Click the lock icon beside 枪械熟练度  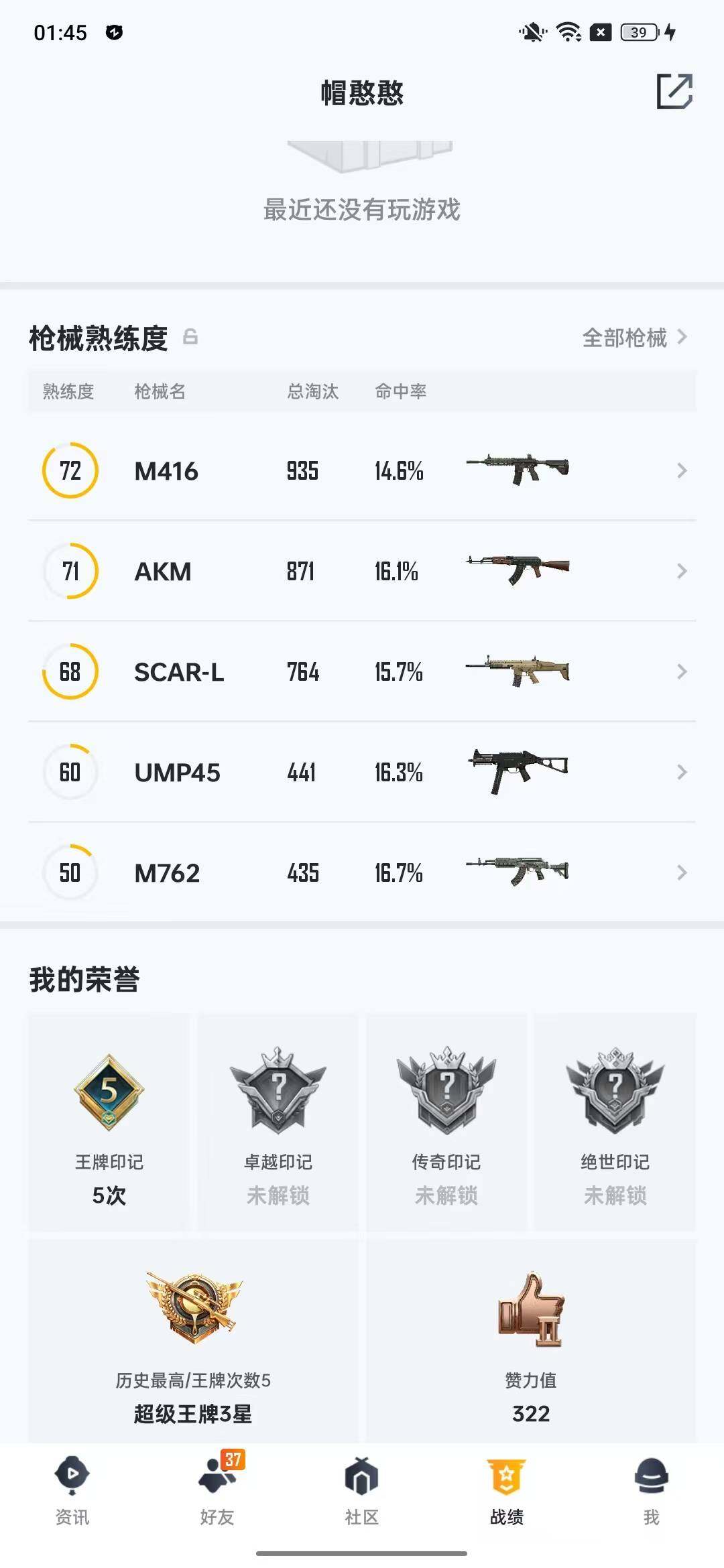coord(191,338)
